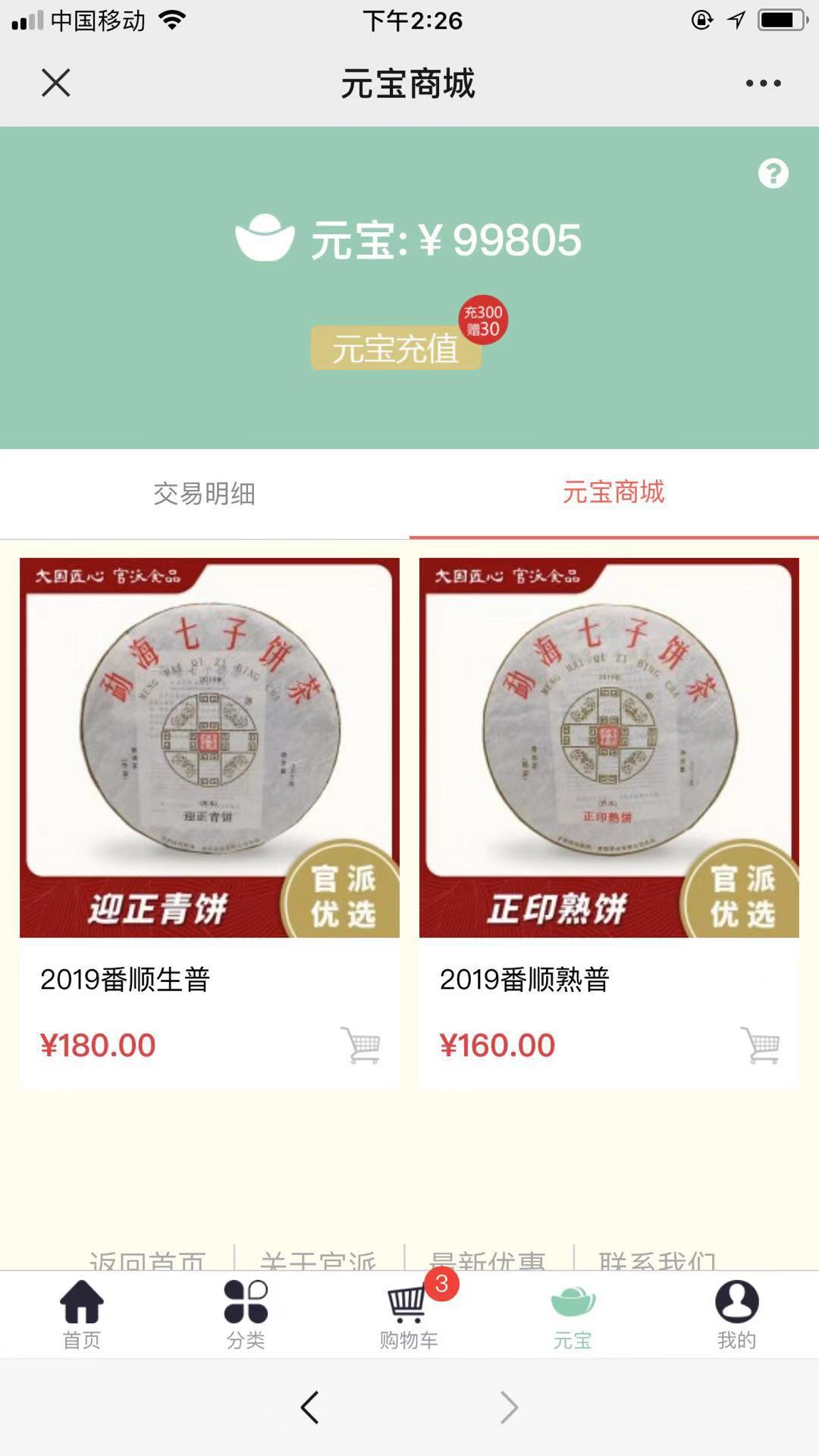Screen dimensions: 819x1456
Task: Add 2019番顺熟普 to the cart
Action: click(x=761, y=1045)
